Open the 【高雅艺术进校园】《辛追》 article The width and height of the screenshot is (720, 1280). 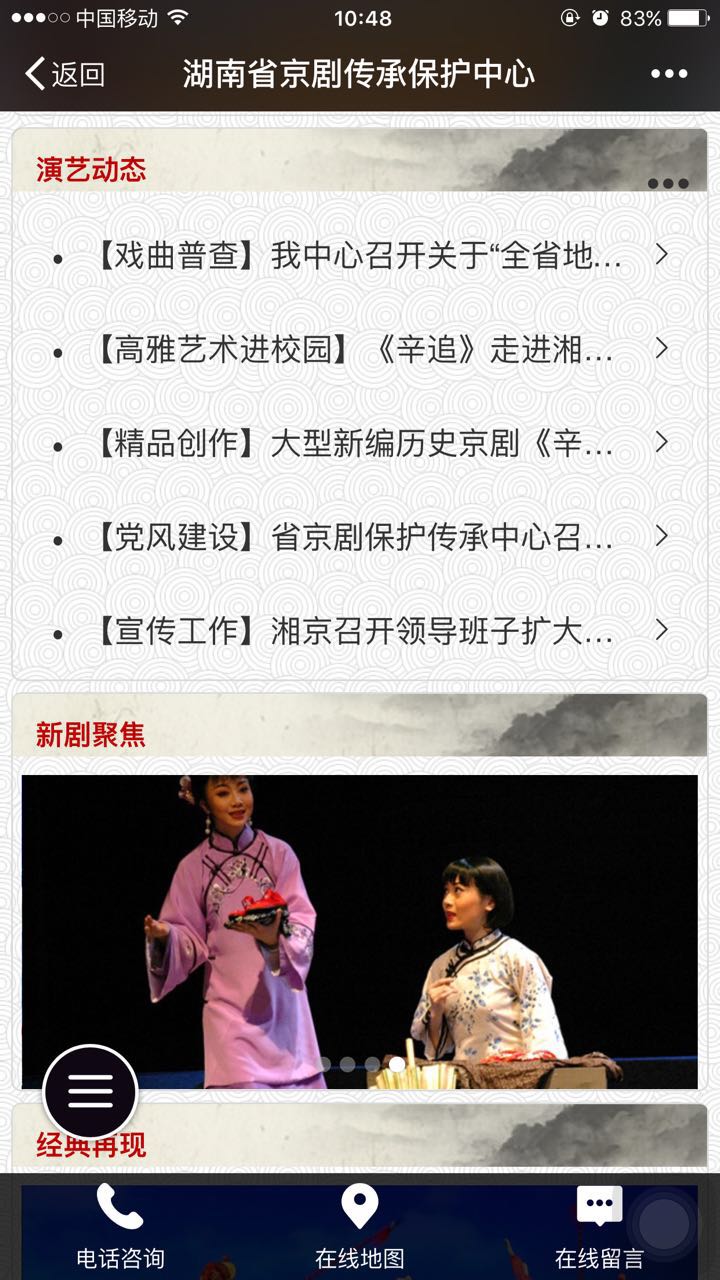(x=358, y=350)
